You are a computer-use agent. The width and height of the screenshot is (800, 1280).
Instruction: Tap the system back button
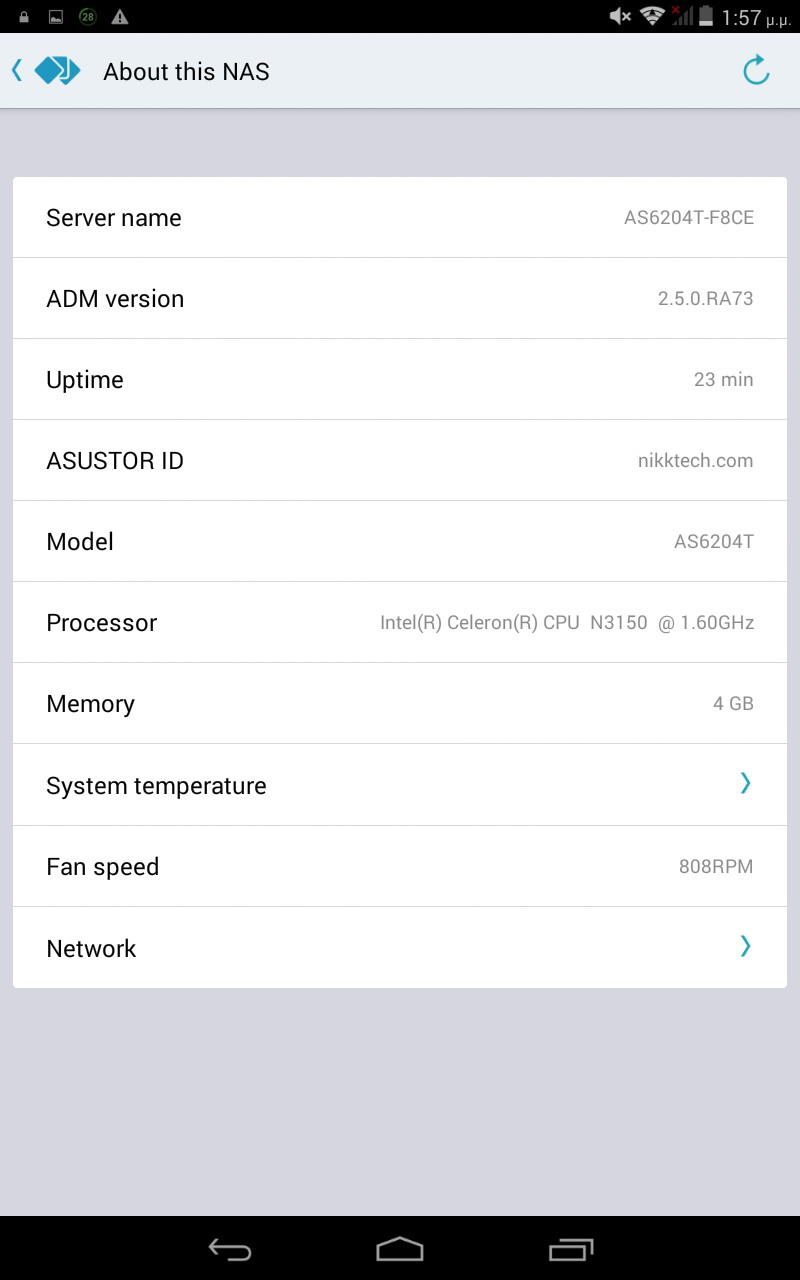230,1249
